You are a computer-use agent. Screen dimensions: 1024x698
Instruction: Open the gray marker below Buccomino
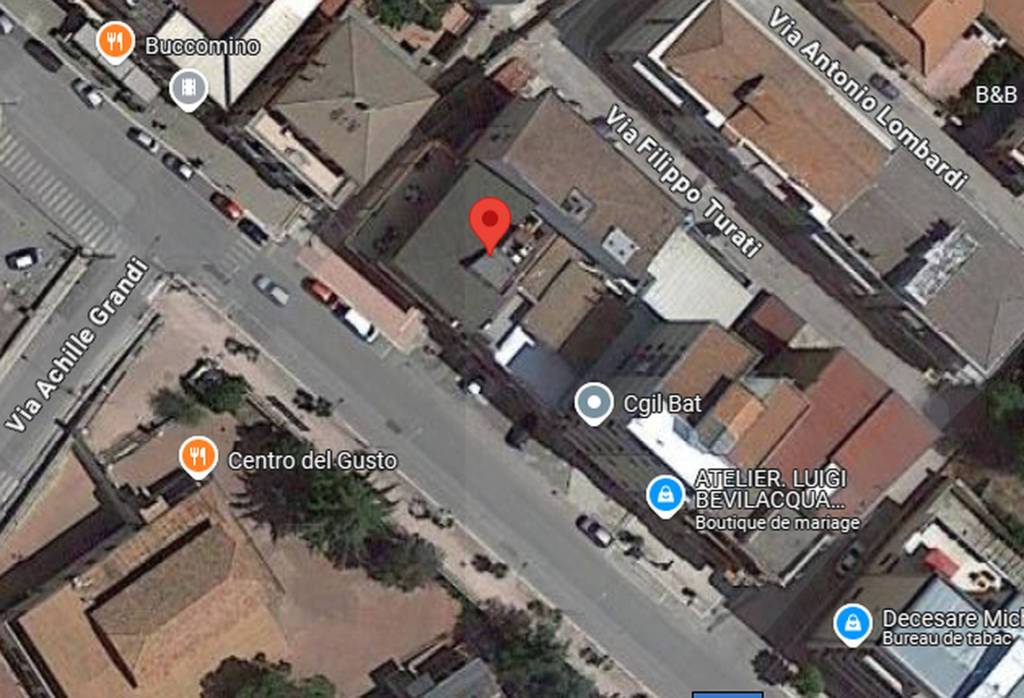click(187, 88)
